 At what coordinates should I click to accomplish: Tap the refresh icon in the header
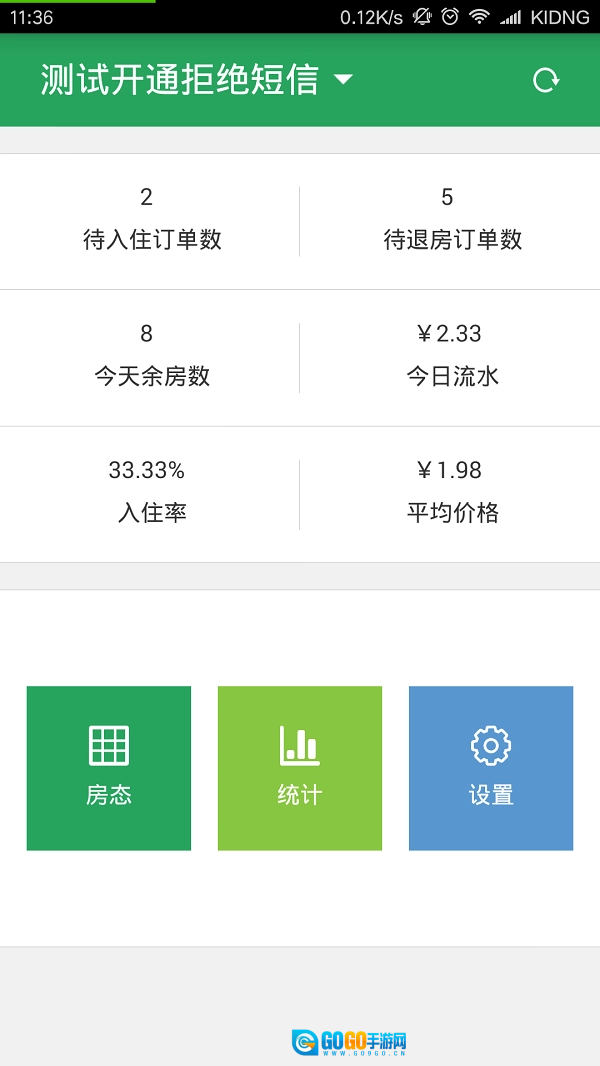pyautogui.click(x=545, y=80)
